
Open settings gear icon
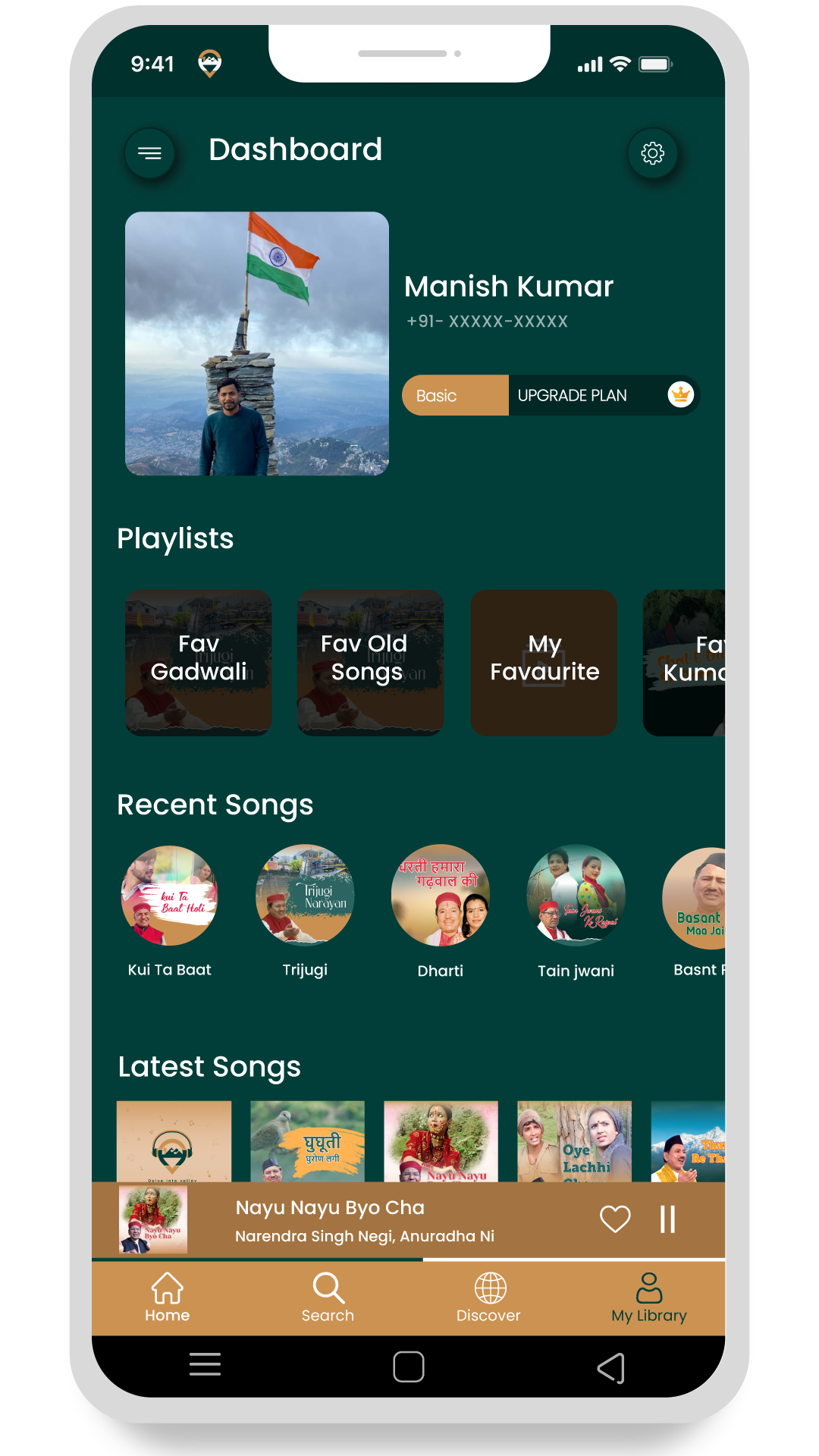click(x=652, y=154)
